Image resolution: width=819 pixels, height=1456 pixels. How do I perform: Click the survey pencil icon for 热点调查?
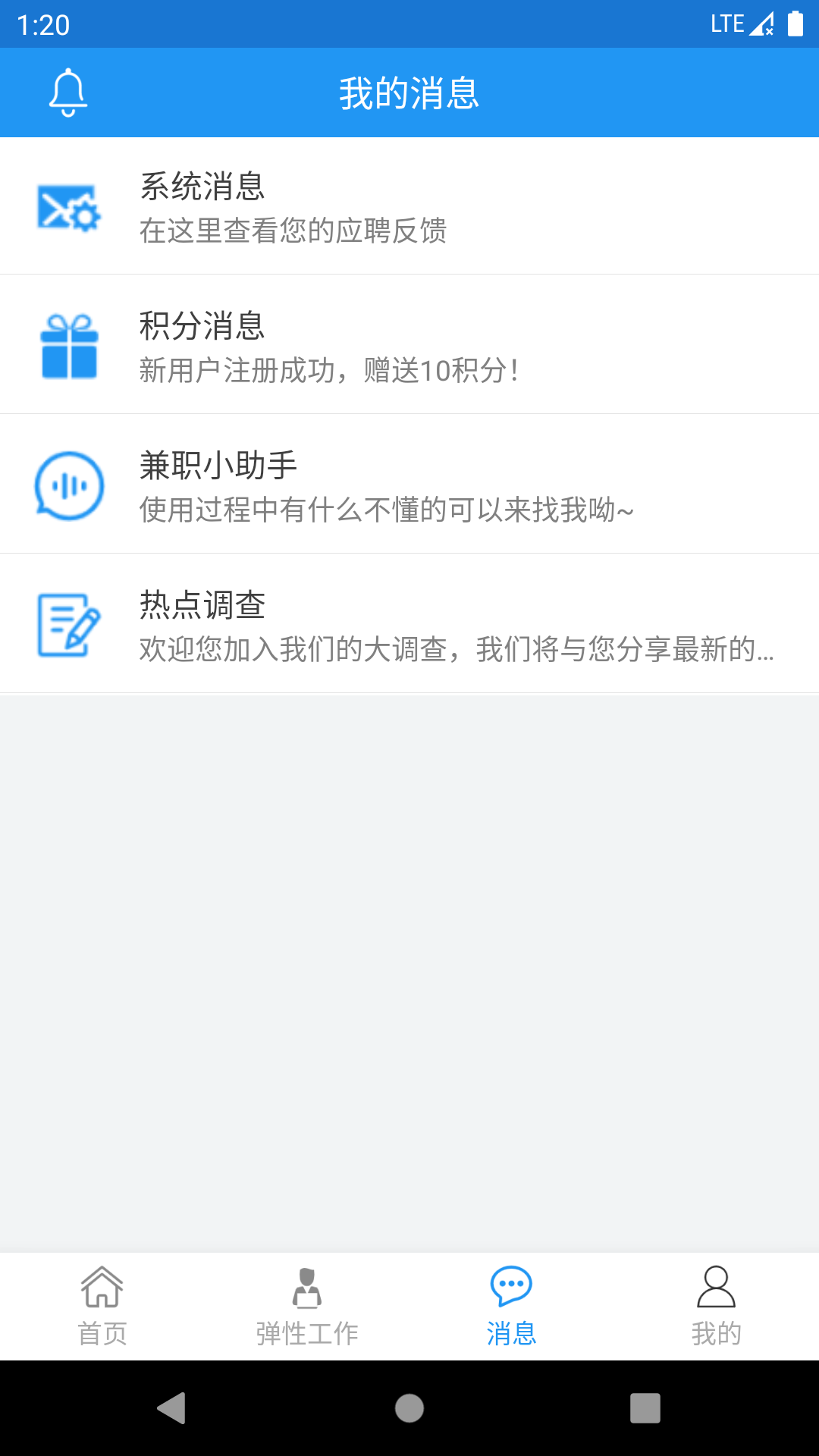[x=67, y=623]
